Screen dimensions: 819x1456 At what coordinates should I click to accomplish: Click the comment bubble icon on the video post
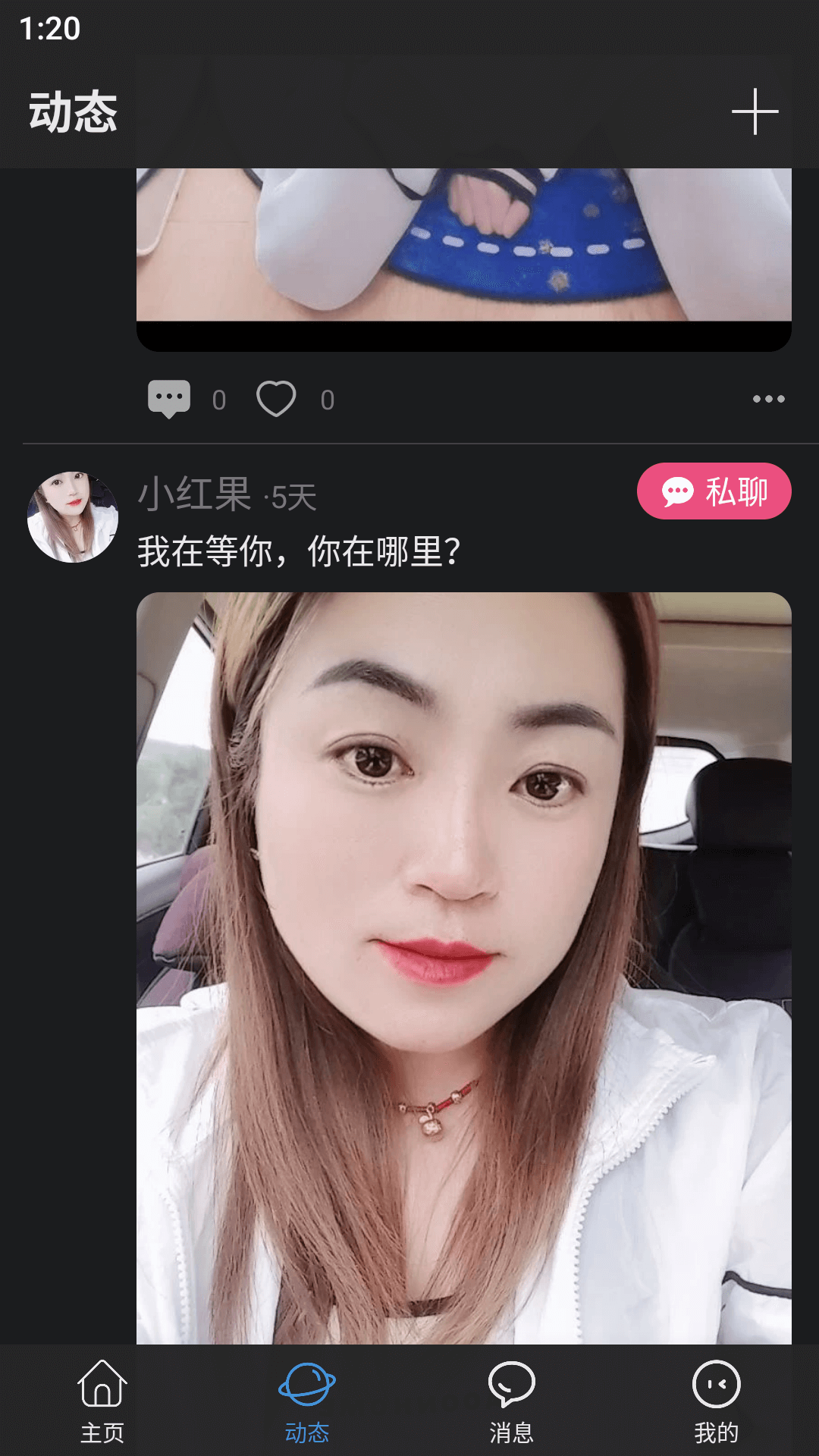(171, 398)
